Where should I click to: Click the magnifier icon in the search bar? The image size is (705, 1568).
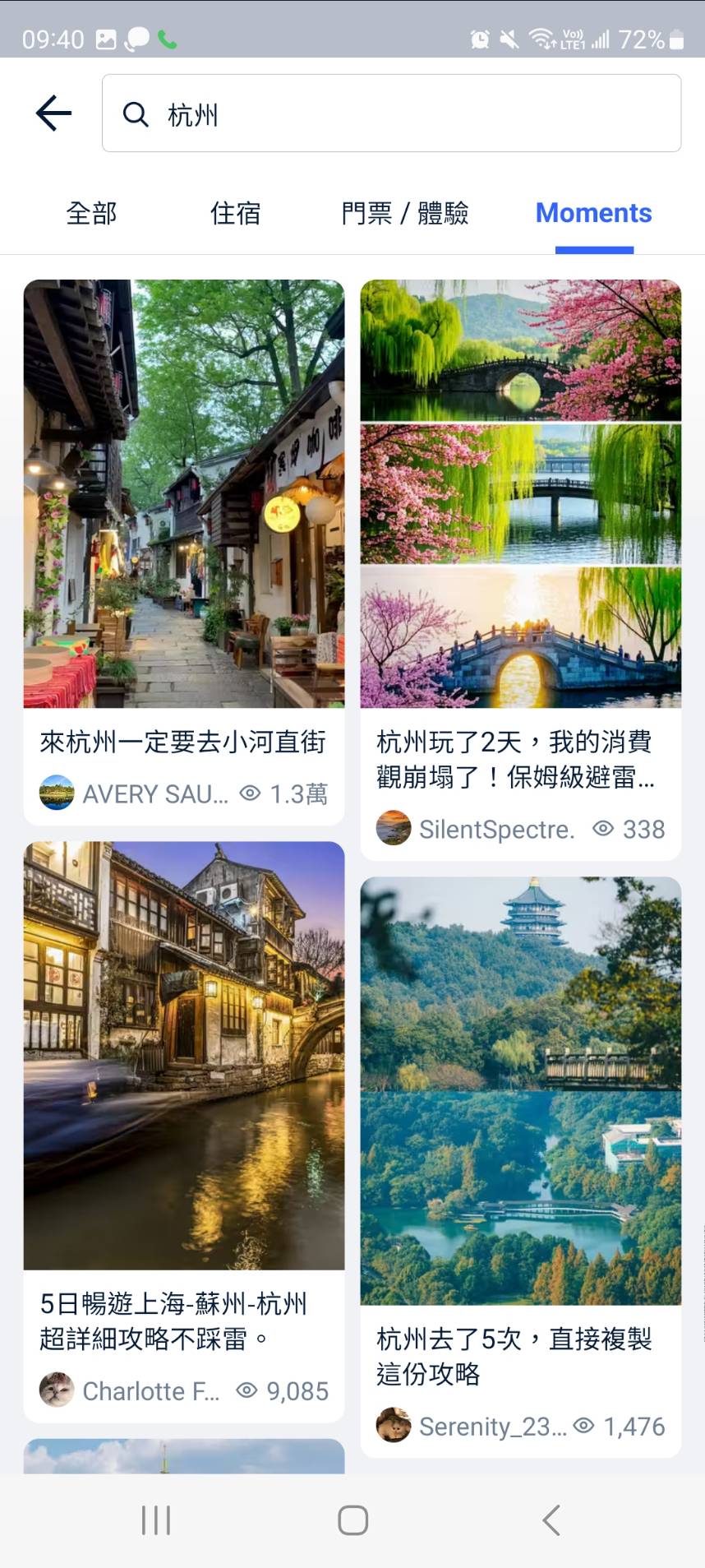tap(136, 115)
